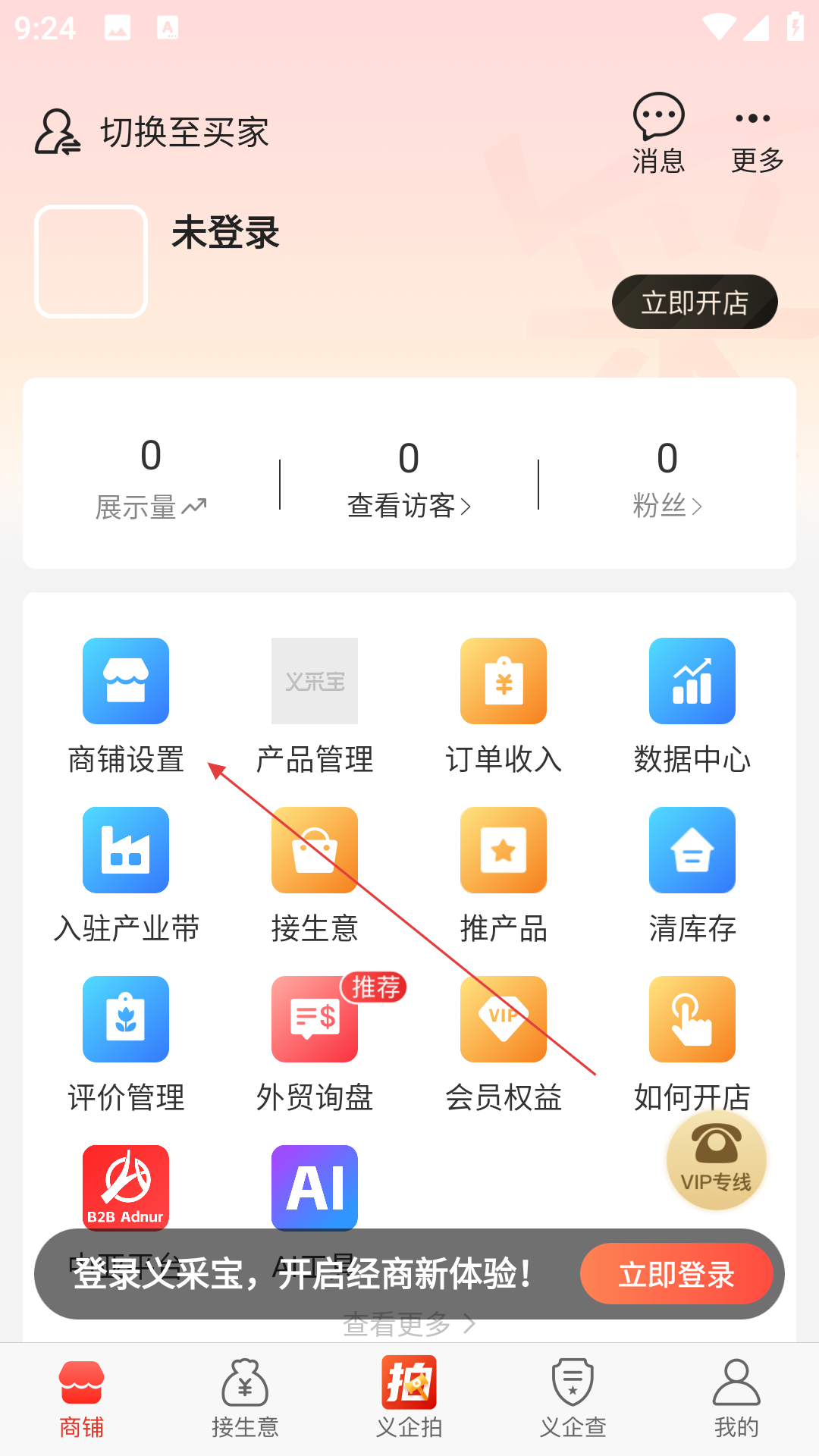Open 评价管理 review management
This screenshot has width=819, height=1456.
click(126, 1043)
